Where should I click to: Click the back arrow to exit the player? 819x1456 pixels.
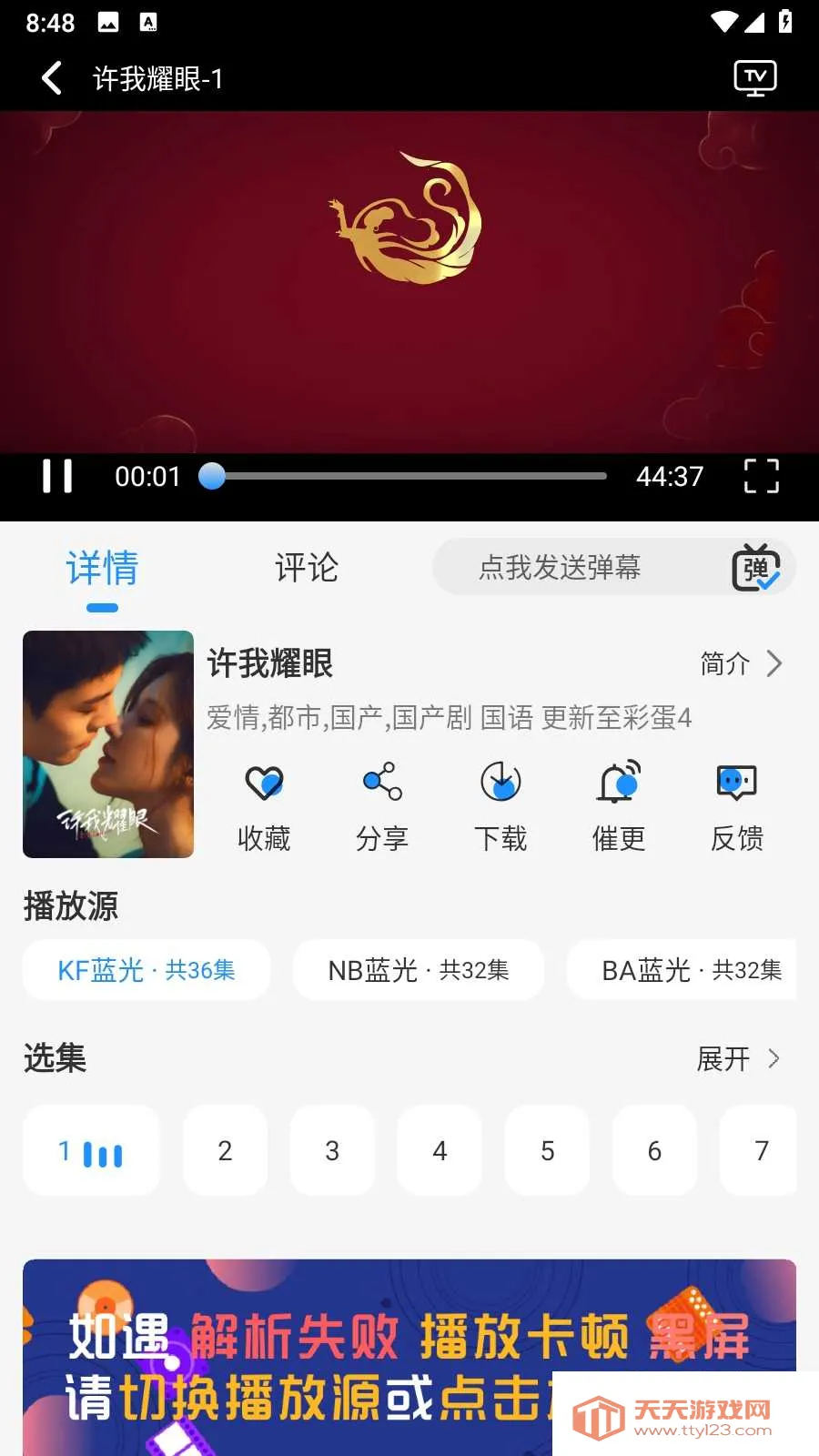(51, 78)
